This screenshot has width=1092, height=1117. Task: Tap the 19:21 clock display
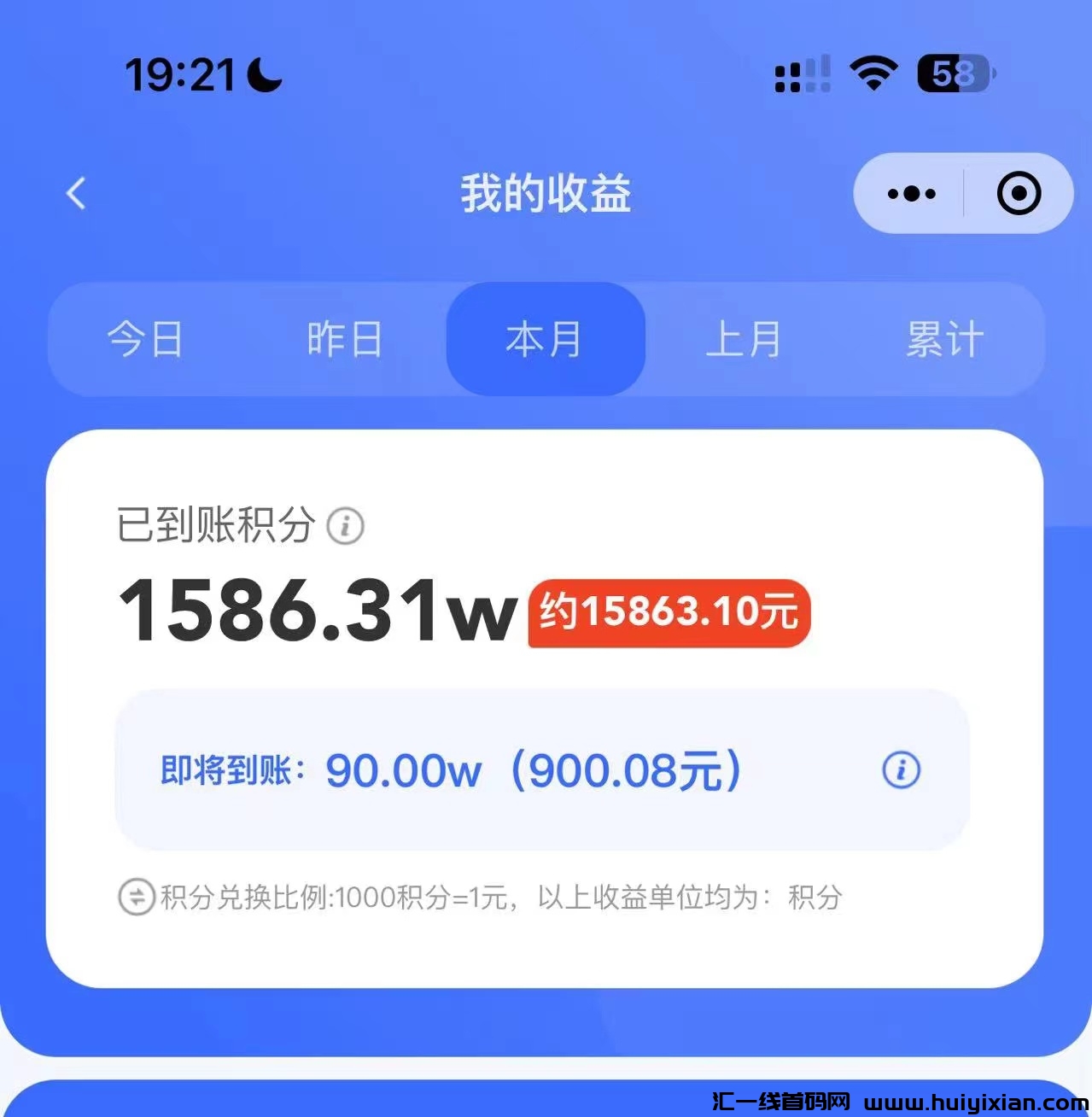click(179, 75)
